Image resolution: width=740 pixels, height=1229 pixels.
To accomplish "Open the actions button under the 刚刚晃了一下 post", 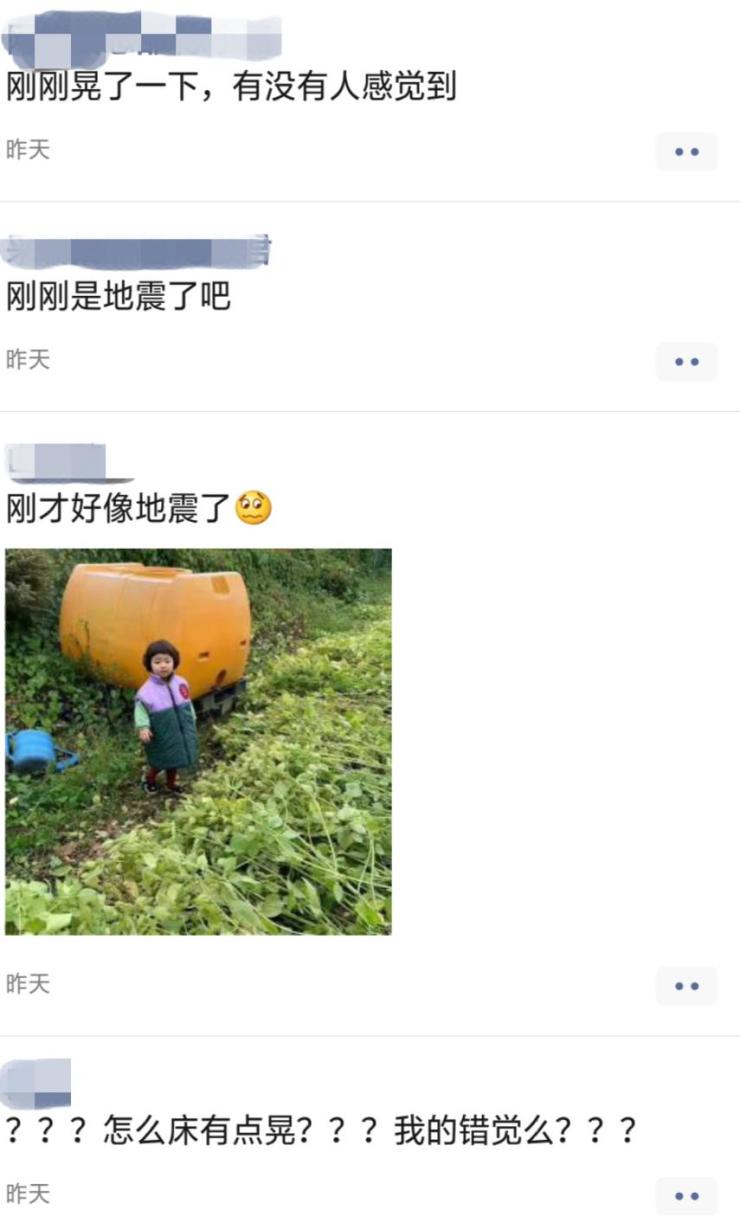I will point(686,152).
